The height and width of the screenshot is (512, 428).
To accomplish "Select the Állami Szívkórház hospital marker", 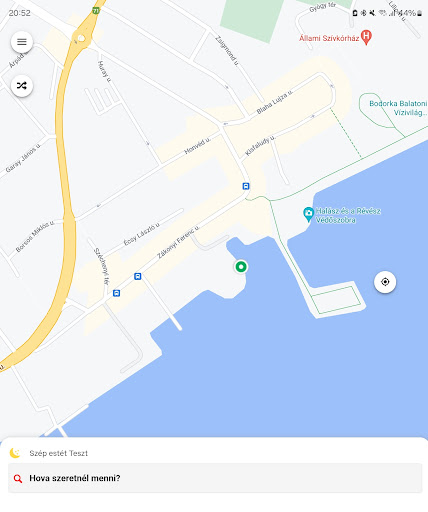I will pyautogui.click(x=366, y=37).
